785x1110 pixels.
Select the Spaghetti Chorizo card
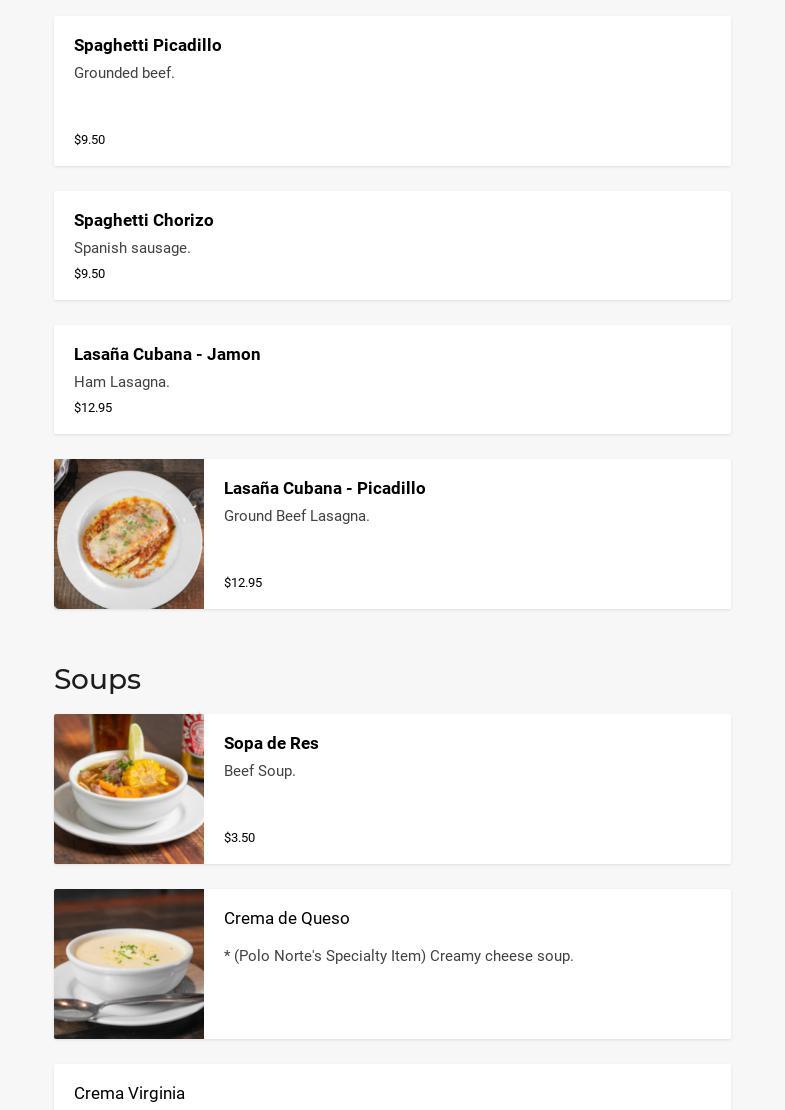(392, 245)
